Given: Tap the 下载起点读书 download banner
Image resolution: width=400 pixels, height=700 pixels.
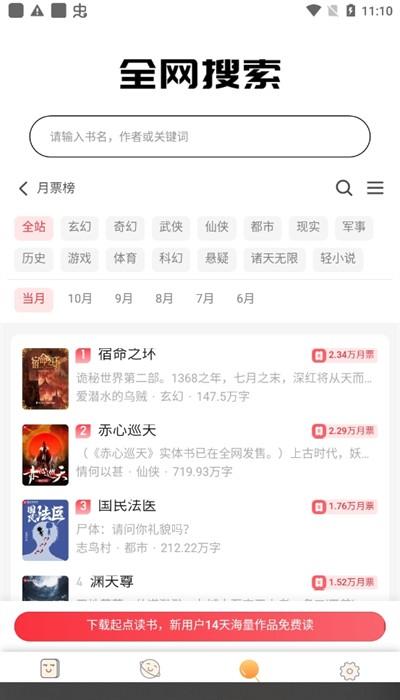Looking at the screenshot, I should click(x=200, y=625).
